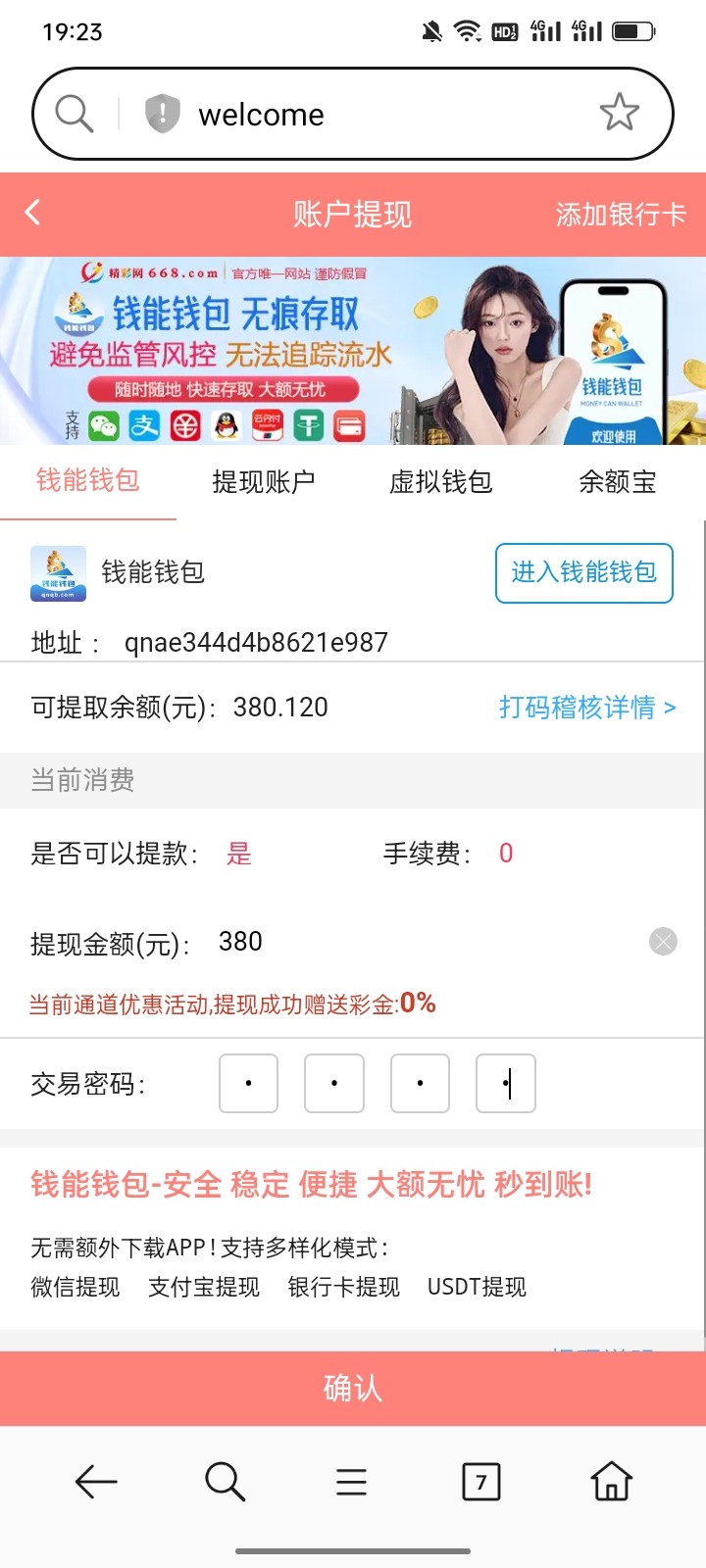706x1568 pixels.
Task: Bookmark this page with the star icon
Action: (x=619, y=114)
